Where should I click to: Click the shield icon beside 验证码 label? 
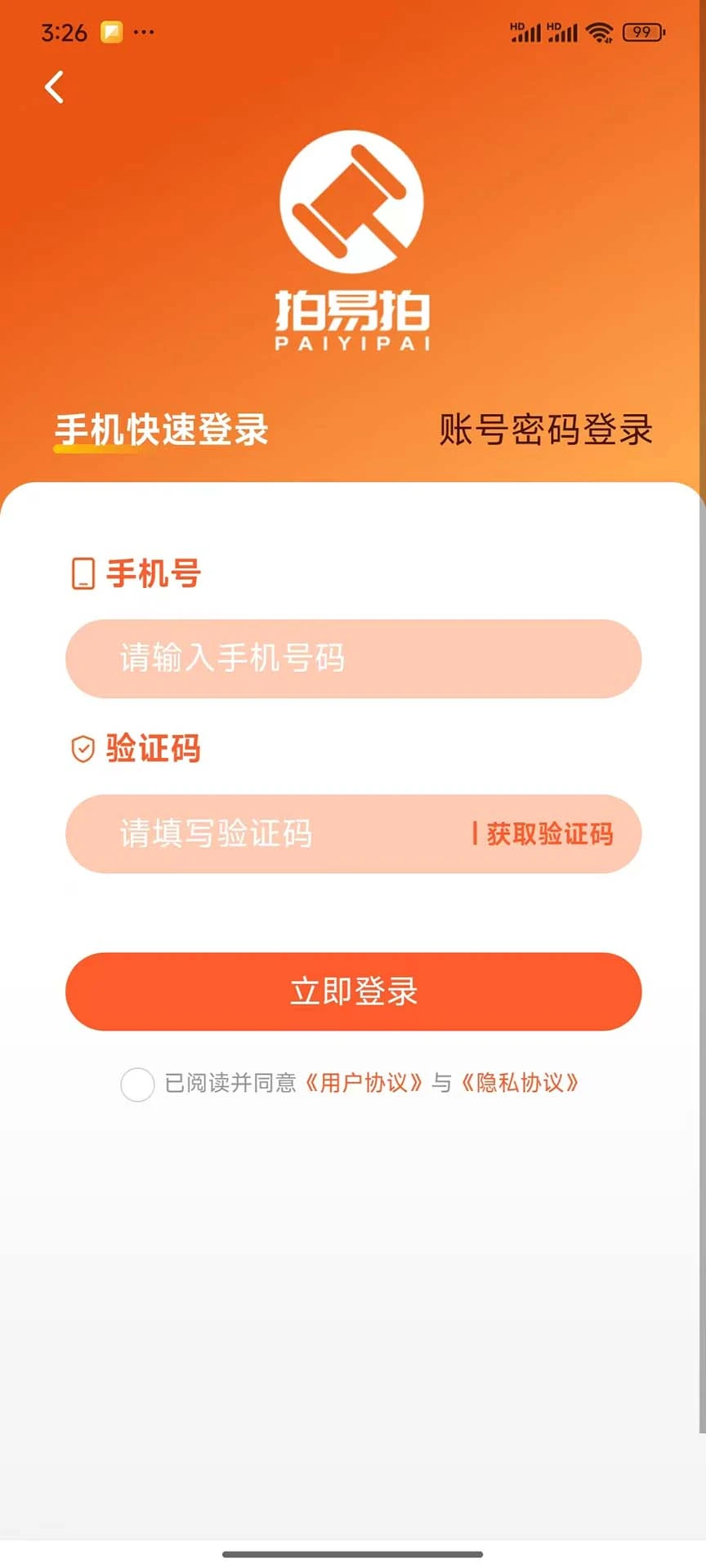83,747
